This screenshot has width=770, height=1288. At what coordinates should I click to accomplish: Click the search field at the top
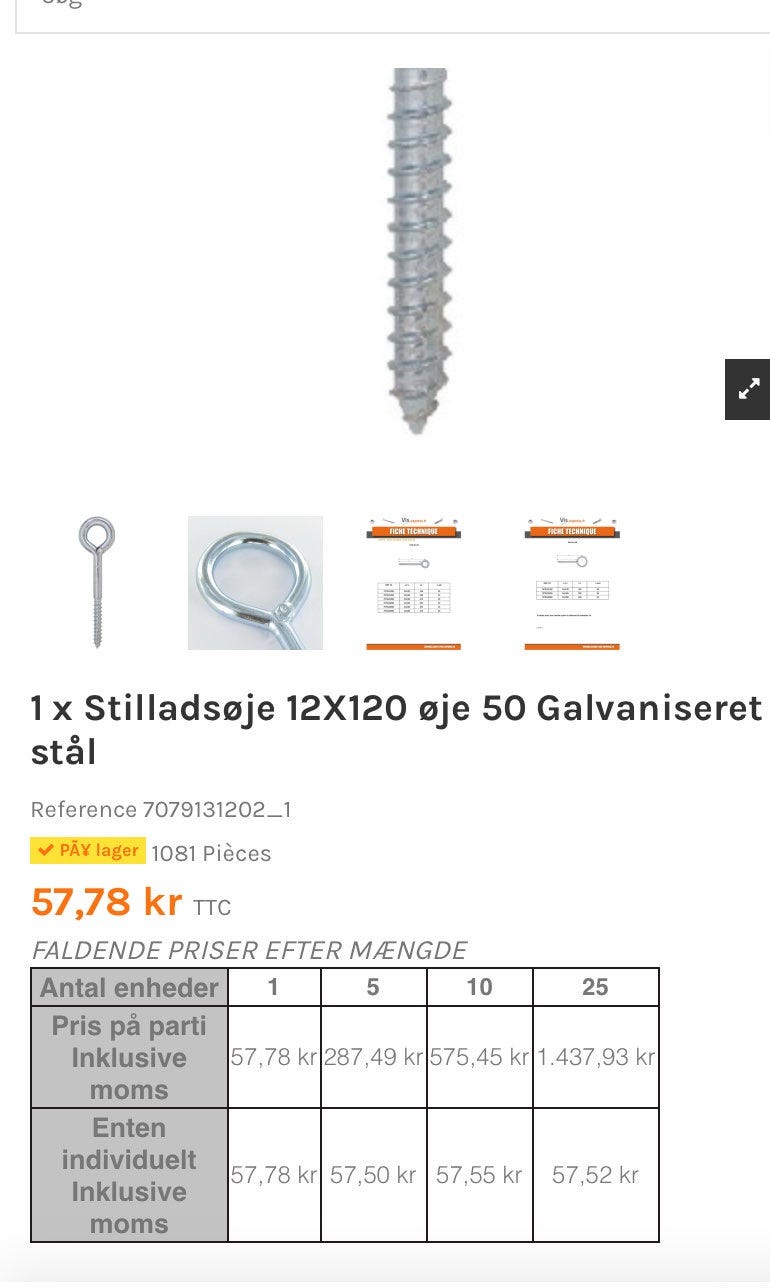[x=385, y=10]
